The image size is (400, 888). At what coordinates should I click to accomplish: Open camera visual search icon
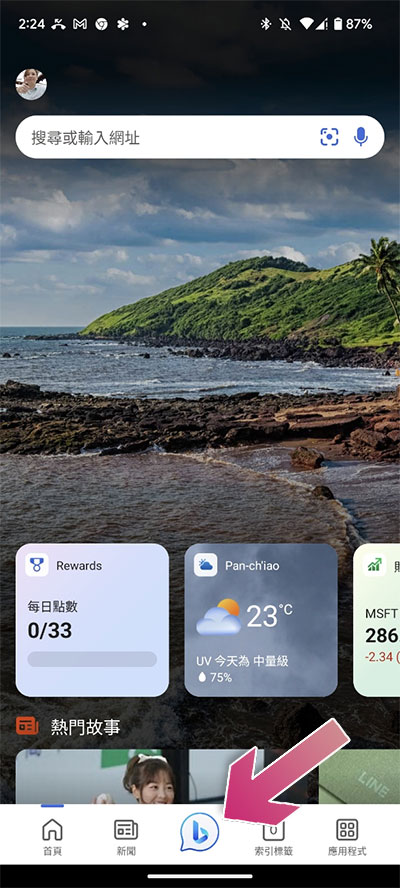click(329, 137)
